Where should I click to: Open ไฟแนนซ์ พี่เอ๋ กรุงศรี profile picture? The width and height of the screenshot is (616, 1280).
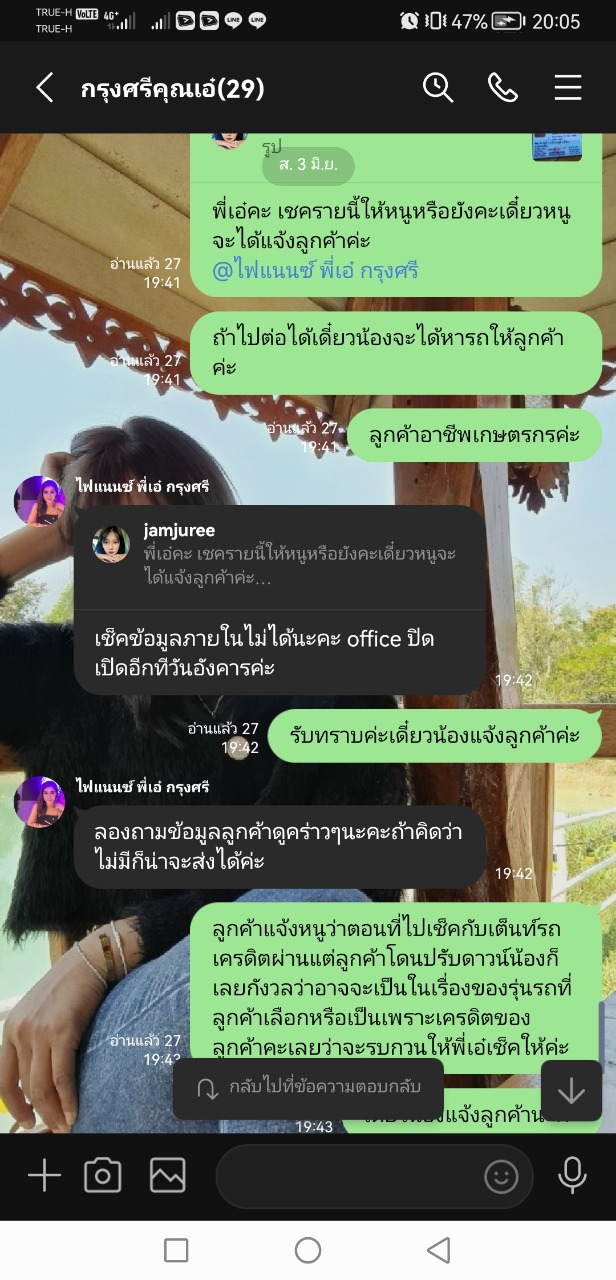tap(40, 501)
